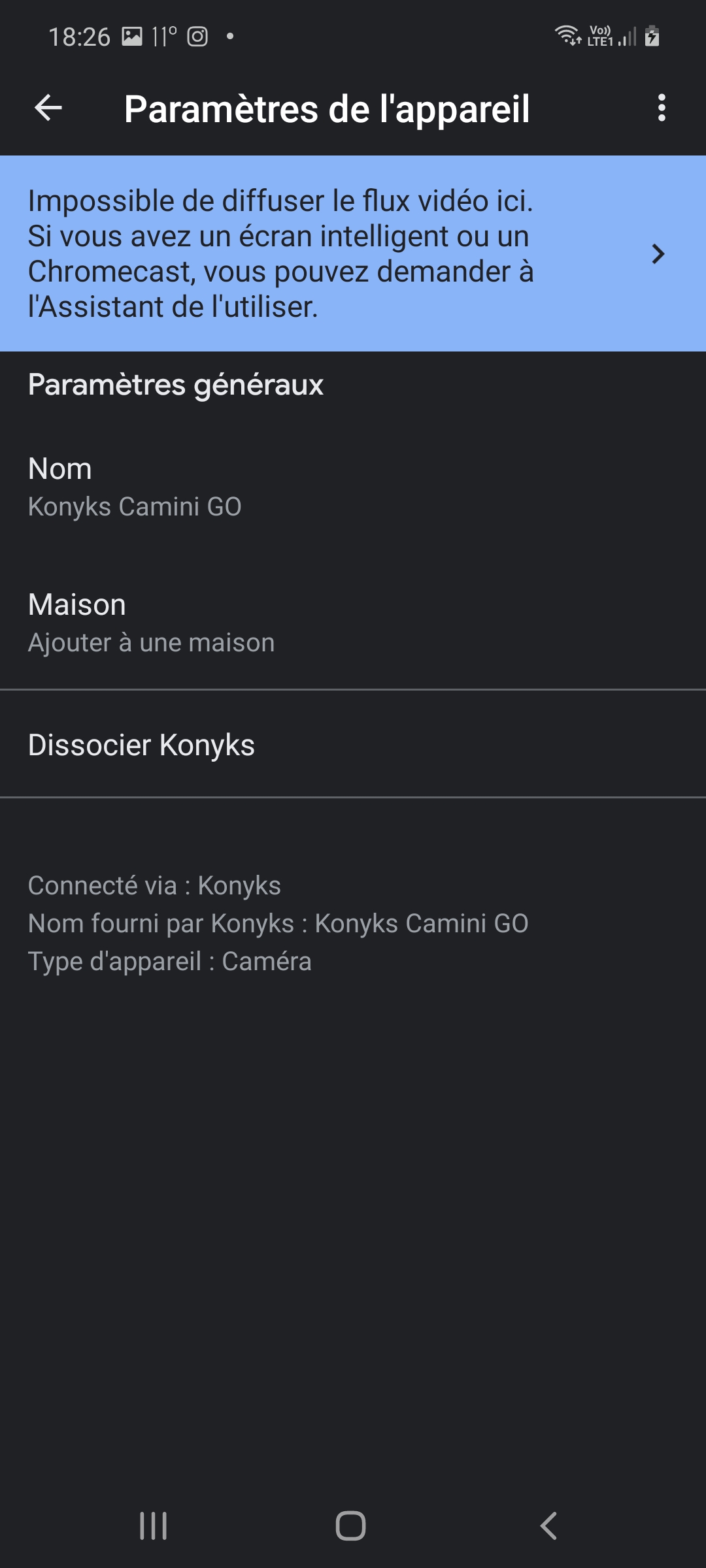Open the blue video stream info banner
Viewport: 706px width, 1568px height.
[x=353, y=253]
